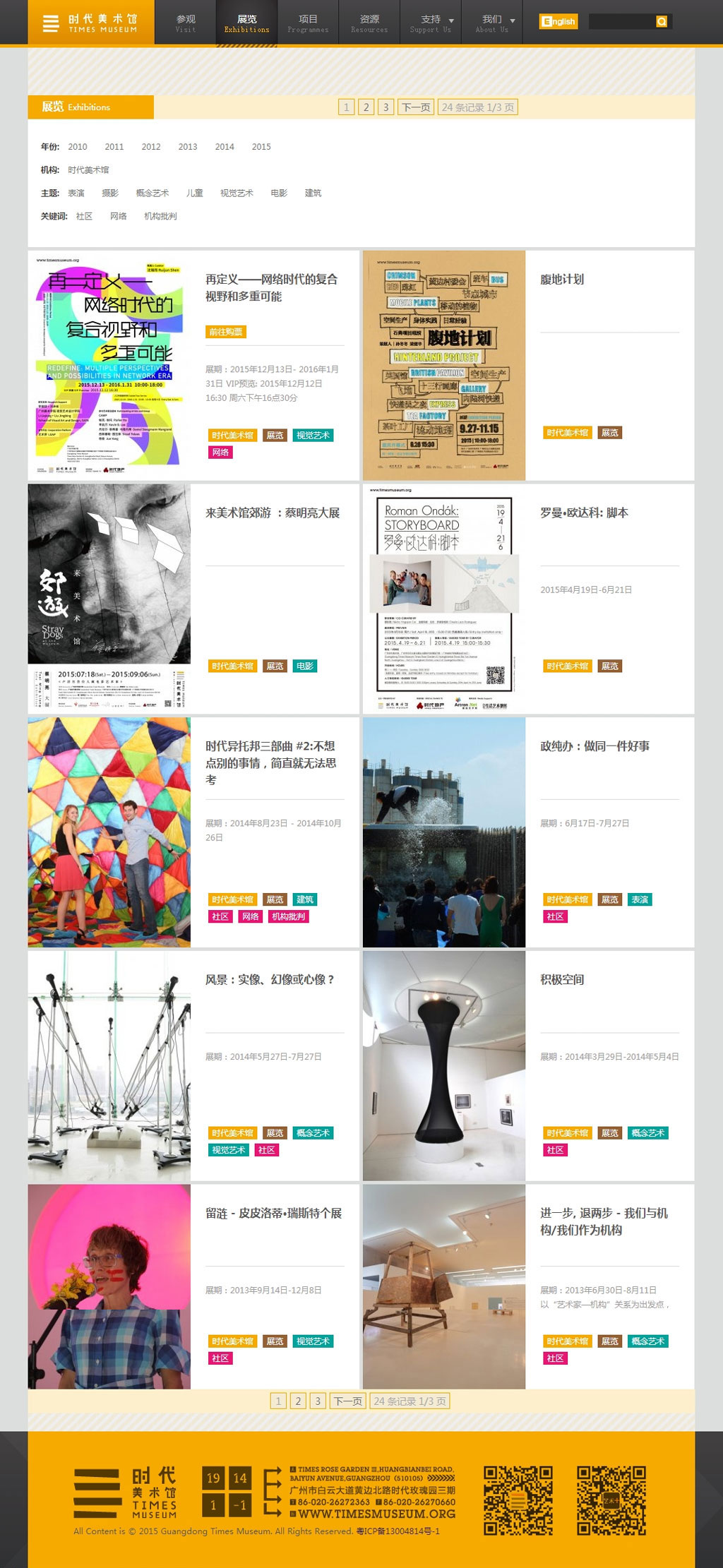Filter by theme 概念艺术
This screenshot has width=723, height=1568.
(x=153, y=193)
